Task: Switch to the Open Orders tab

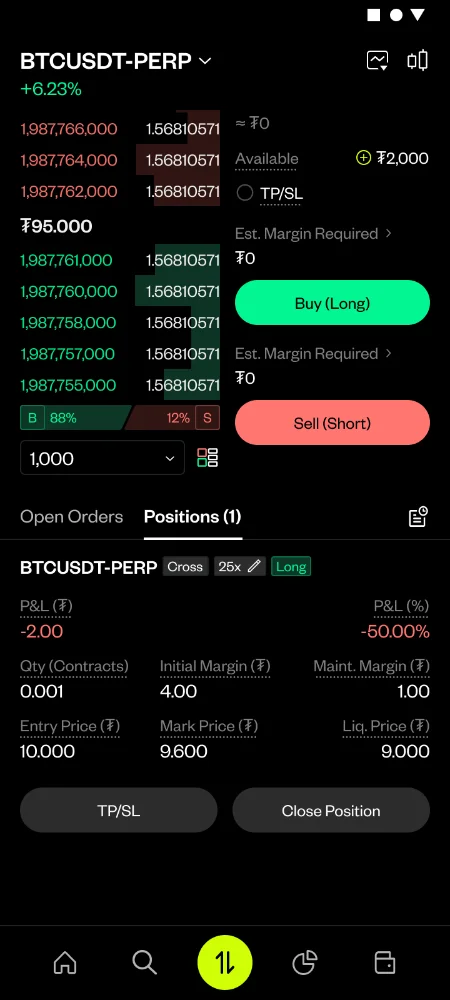Action: pos(71,516)
